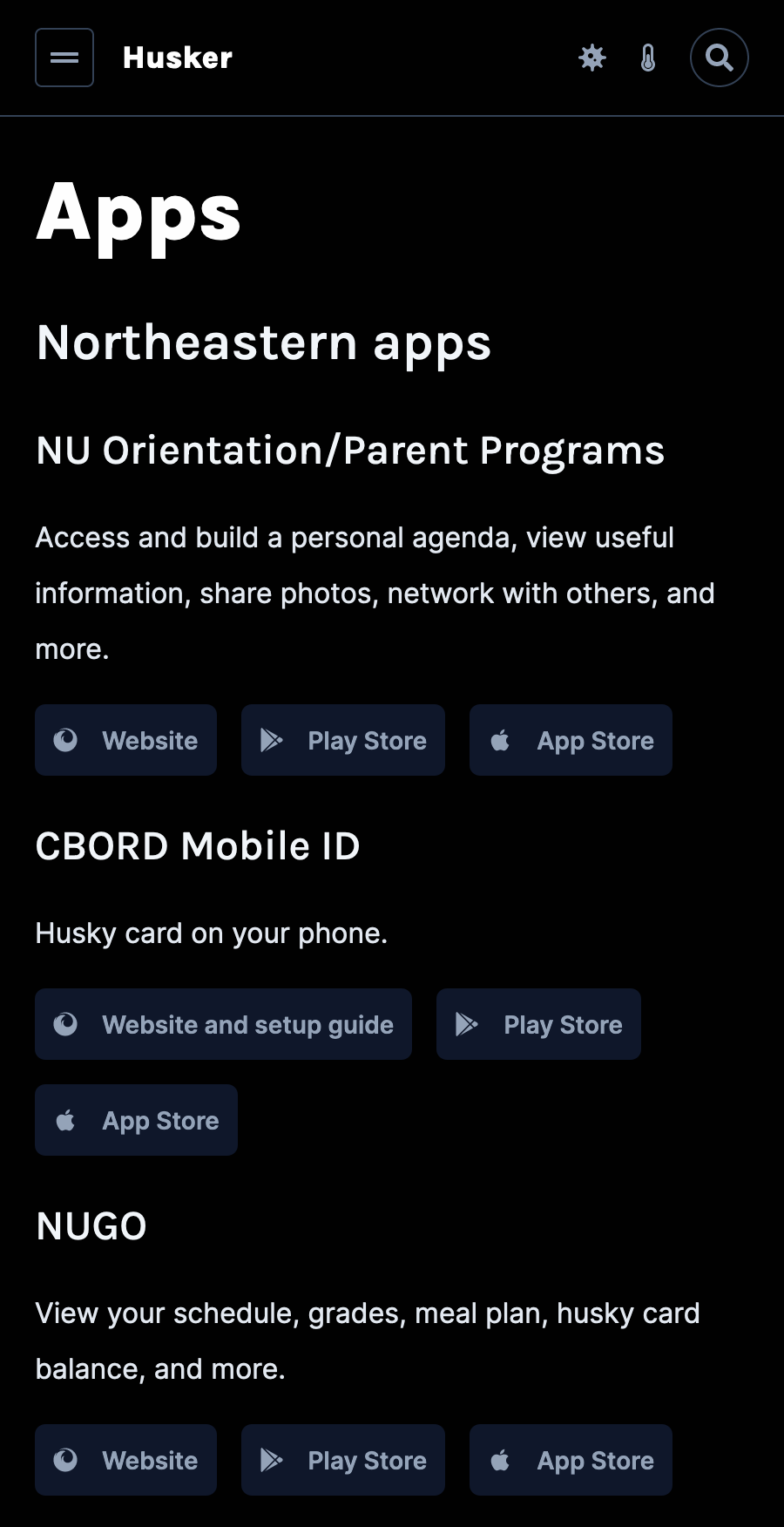Viewport: 784px width, 1527px height.
Task: Click the settings gear icon in the header
Action: 591,58
